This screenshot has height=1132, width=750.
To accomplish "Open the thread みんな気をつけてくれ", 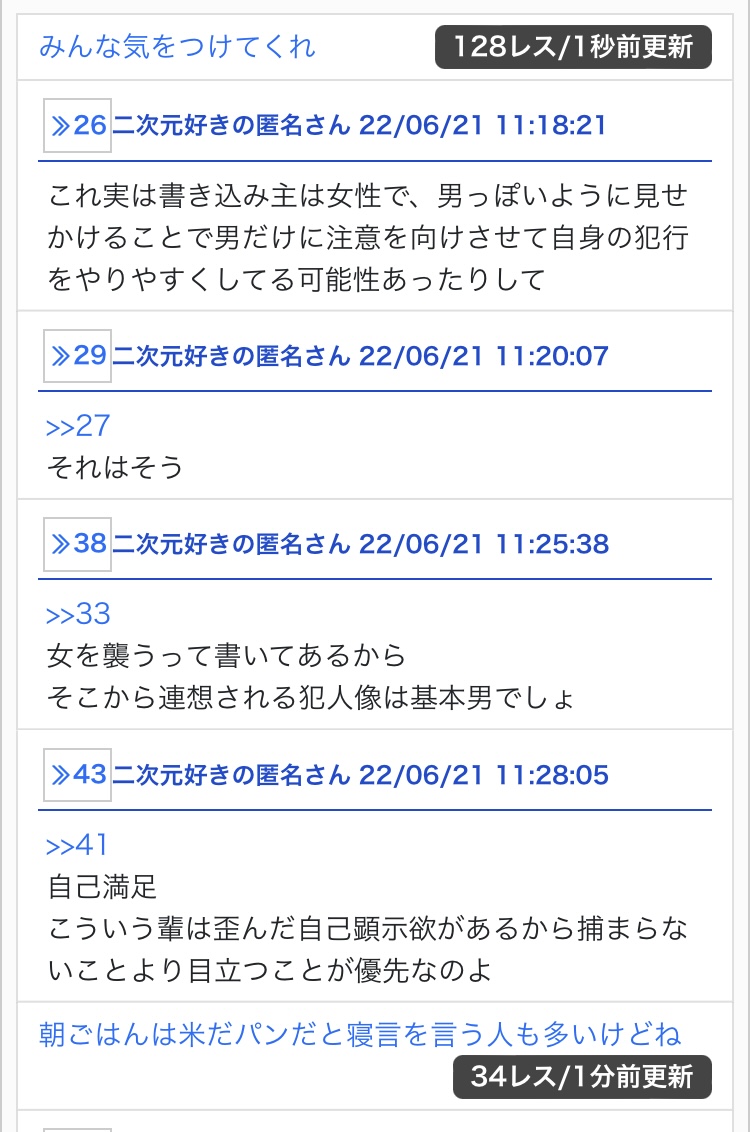I will tap(177, 46).
